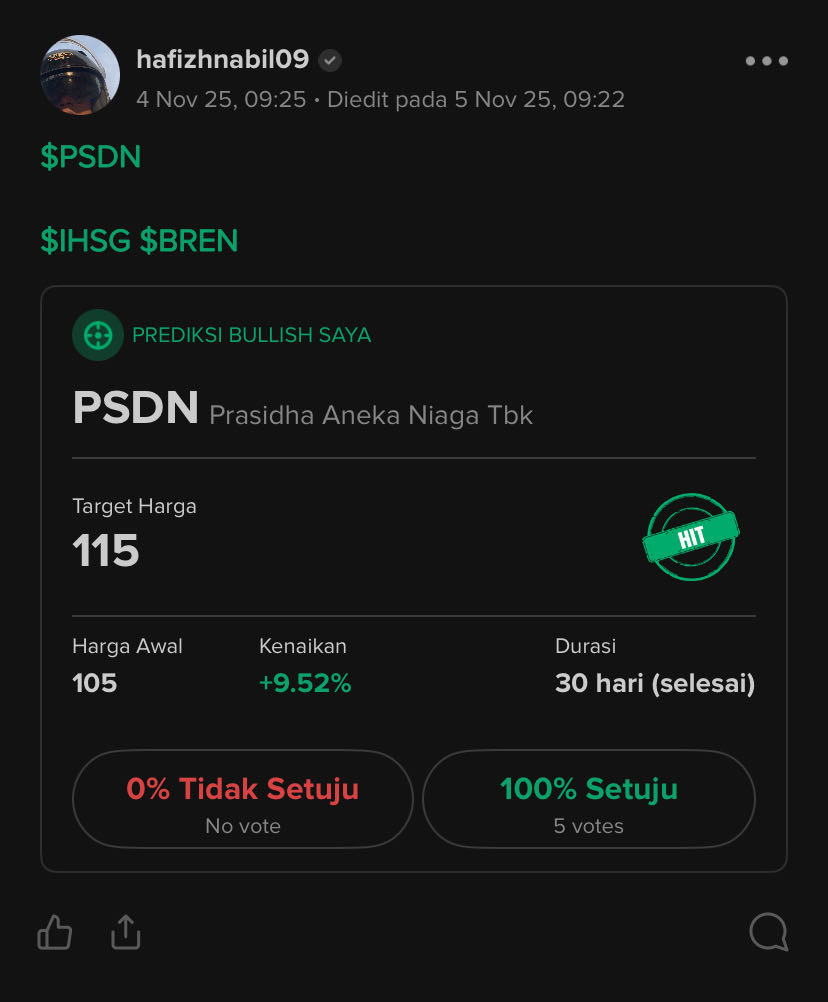Viewport: 828px width, 1002px height.
Task: Open the three-dot options menu
Action: [x=766, y=60]
